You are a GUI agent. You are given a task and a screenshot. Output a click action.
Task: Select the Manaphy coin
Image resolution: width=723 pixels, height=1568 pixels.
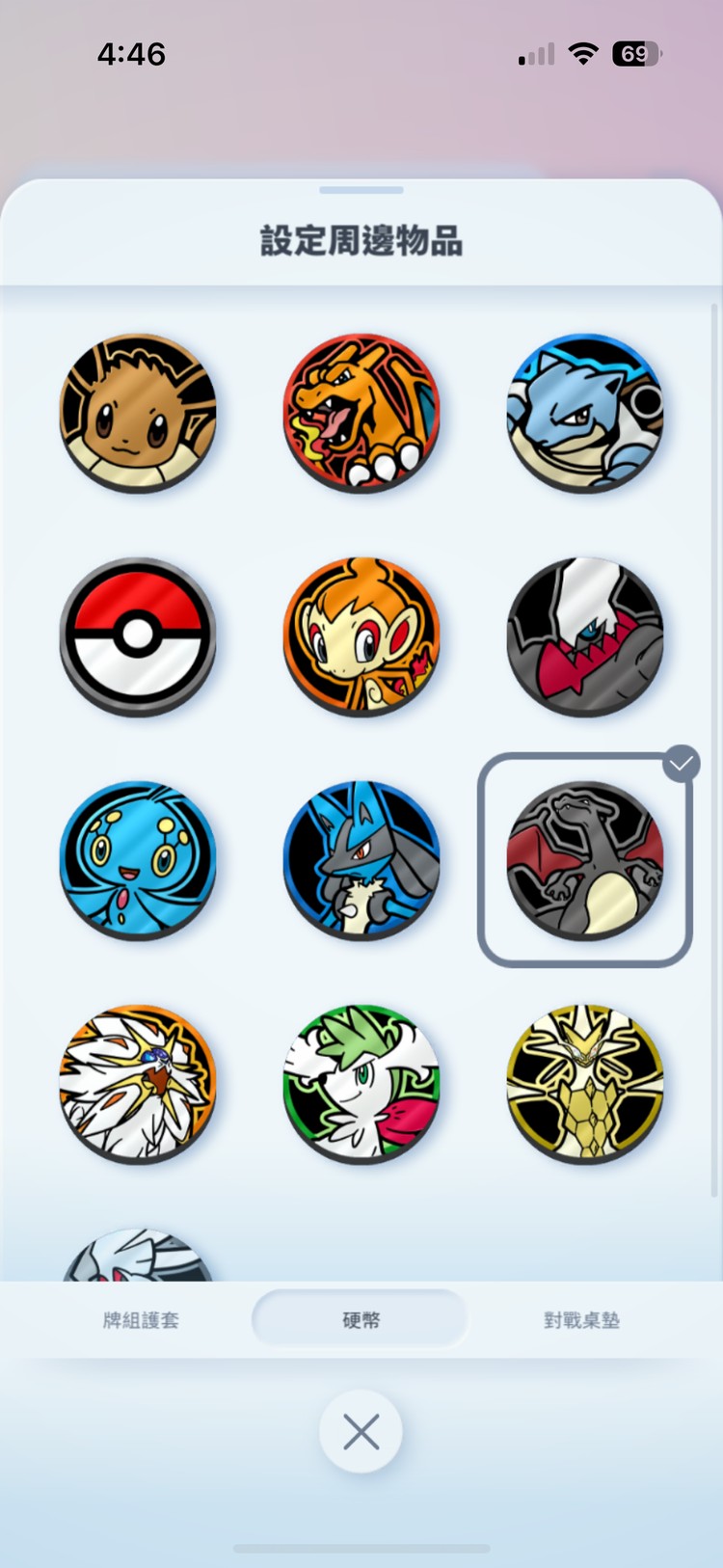[x=138, y=860]
